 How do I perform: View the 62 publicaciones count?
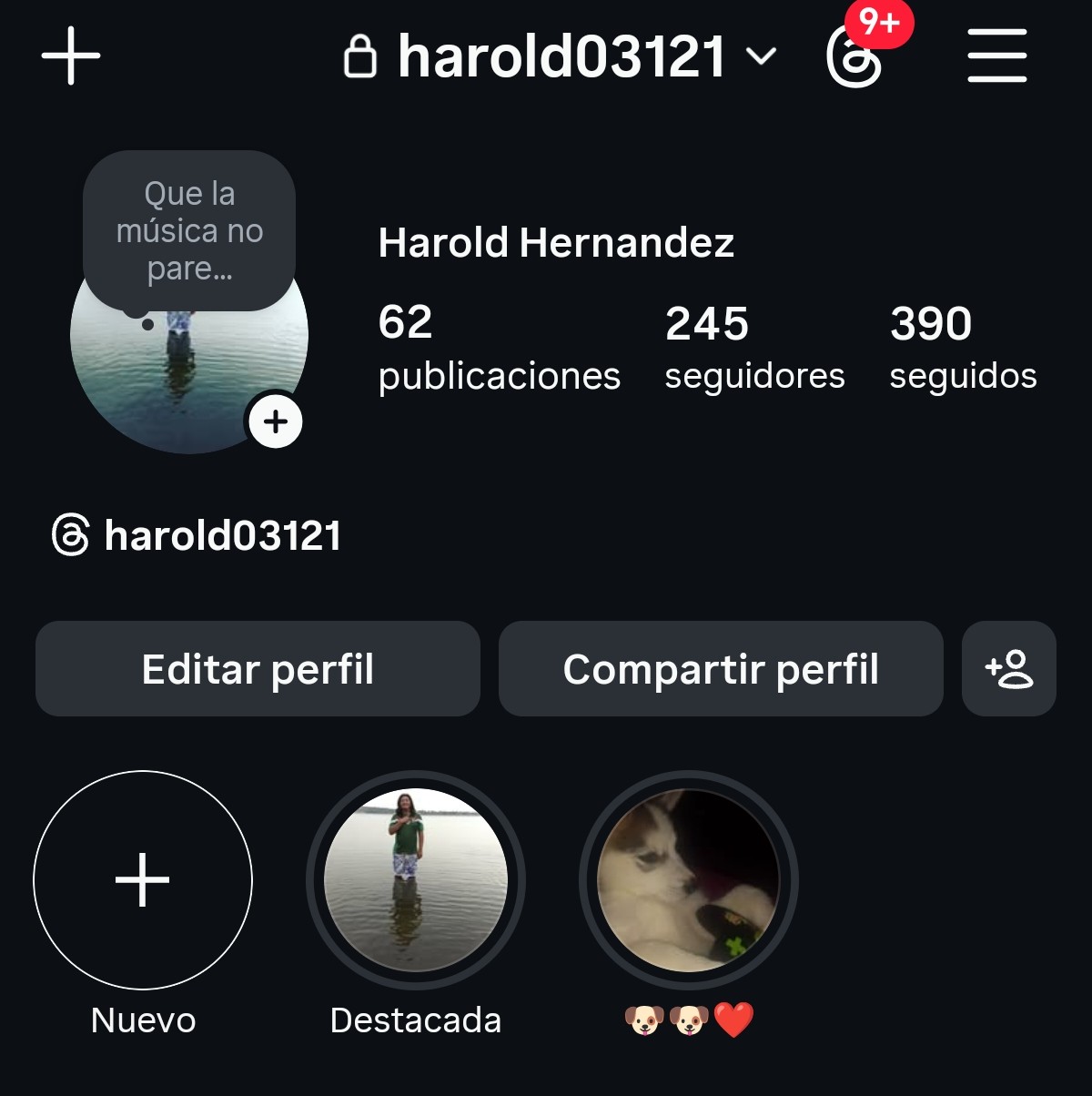coord(499,349)
